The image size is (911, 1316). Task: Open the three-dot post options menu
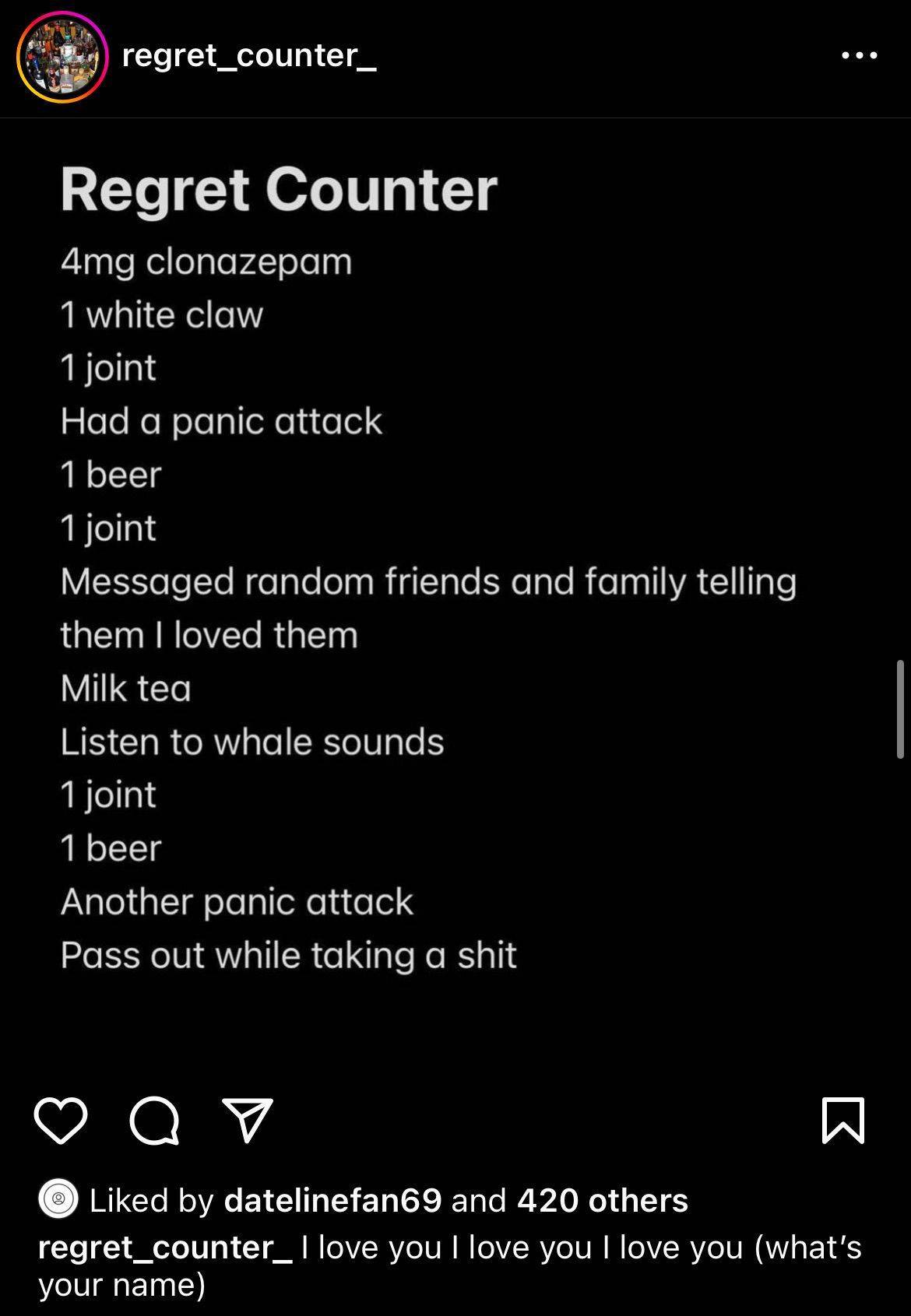(x=860, y=55)
